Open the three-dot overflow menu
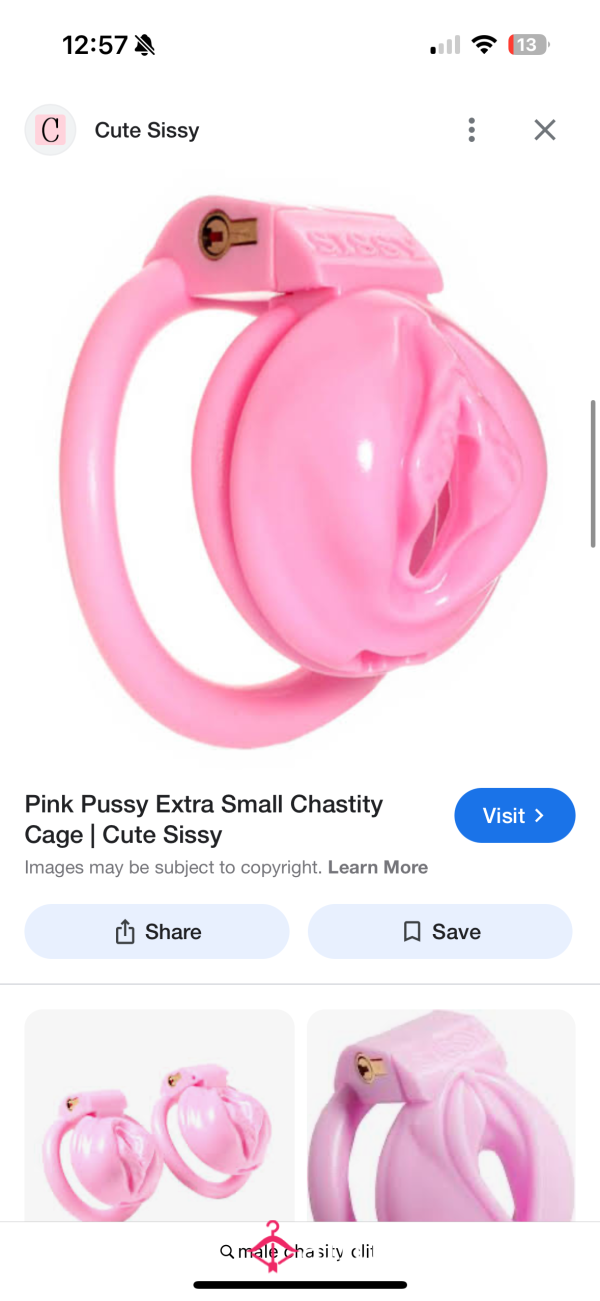Screen dimensions: 600x1301 click(471, 130)
